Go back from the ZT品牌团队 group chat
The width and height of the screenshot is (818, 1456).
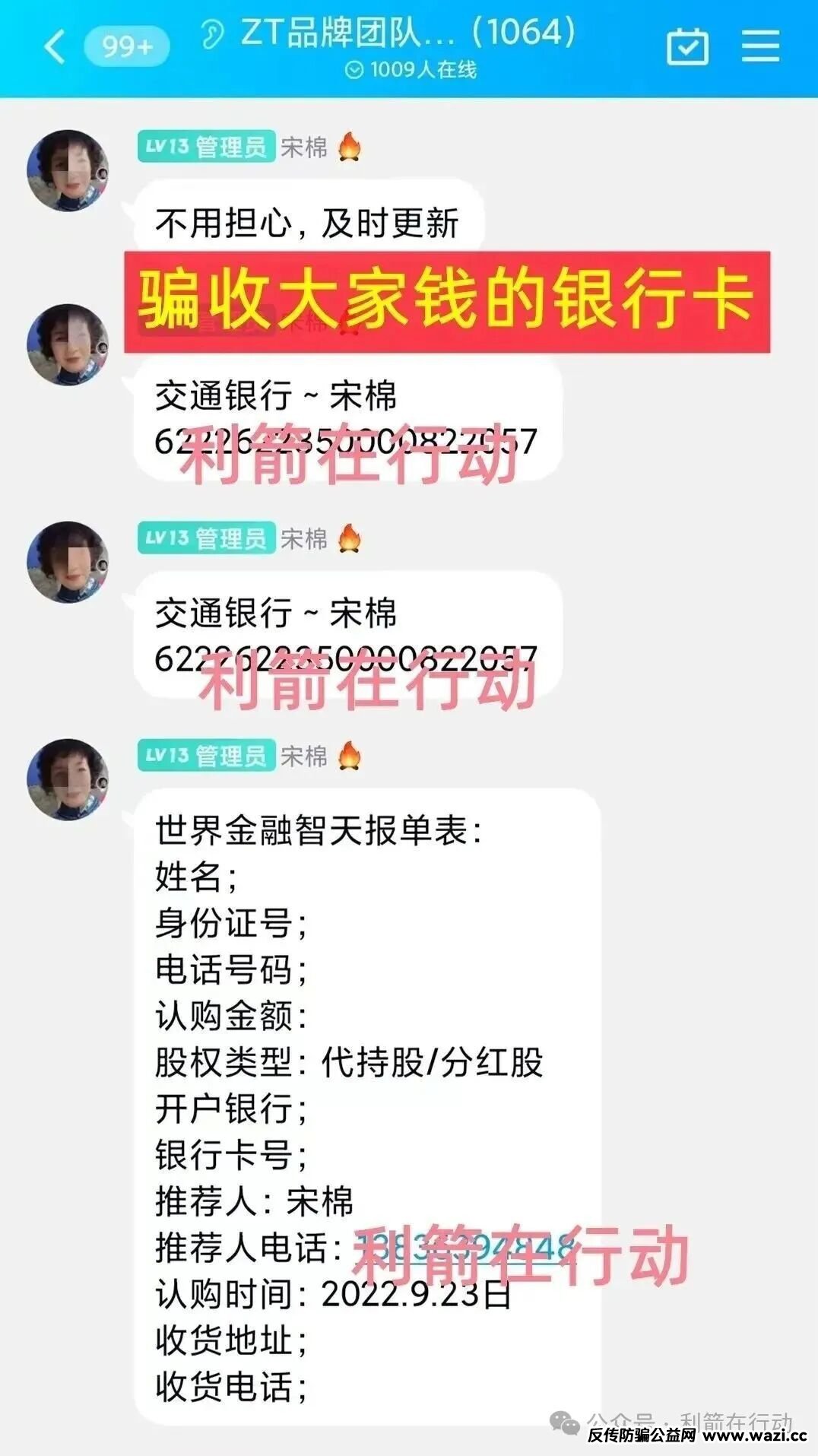click(x=55, y=47)
